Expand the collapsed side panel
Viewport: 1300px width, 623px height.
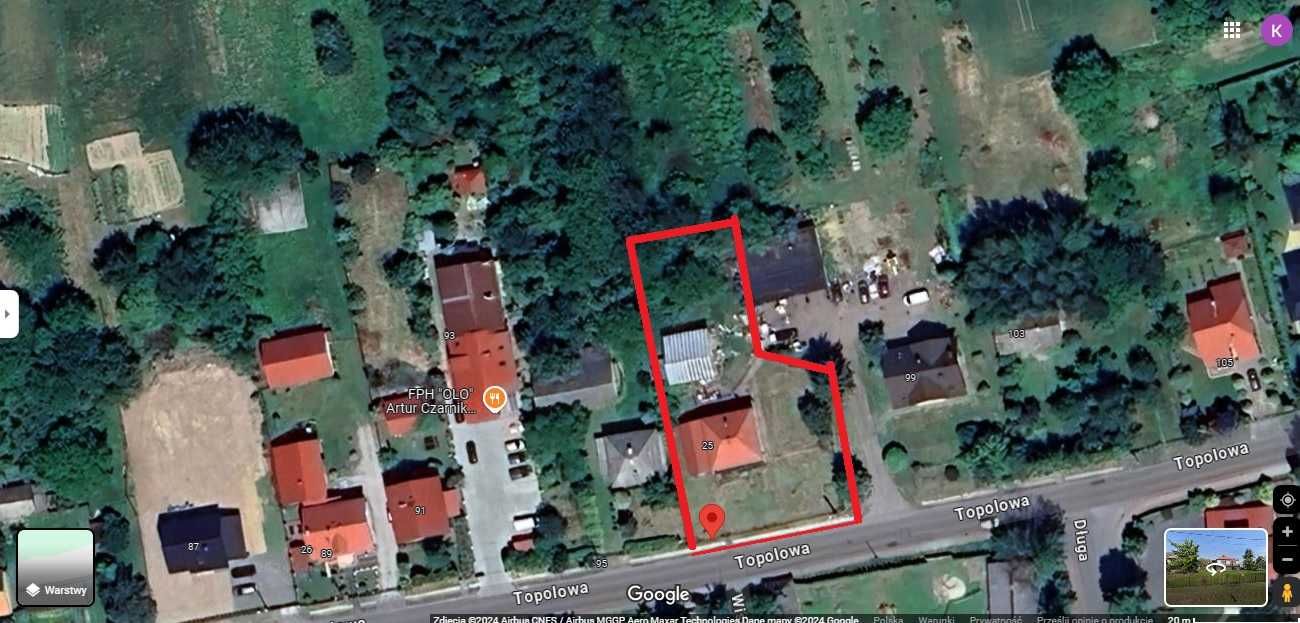pyautogui.click(x=8, y=313)
